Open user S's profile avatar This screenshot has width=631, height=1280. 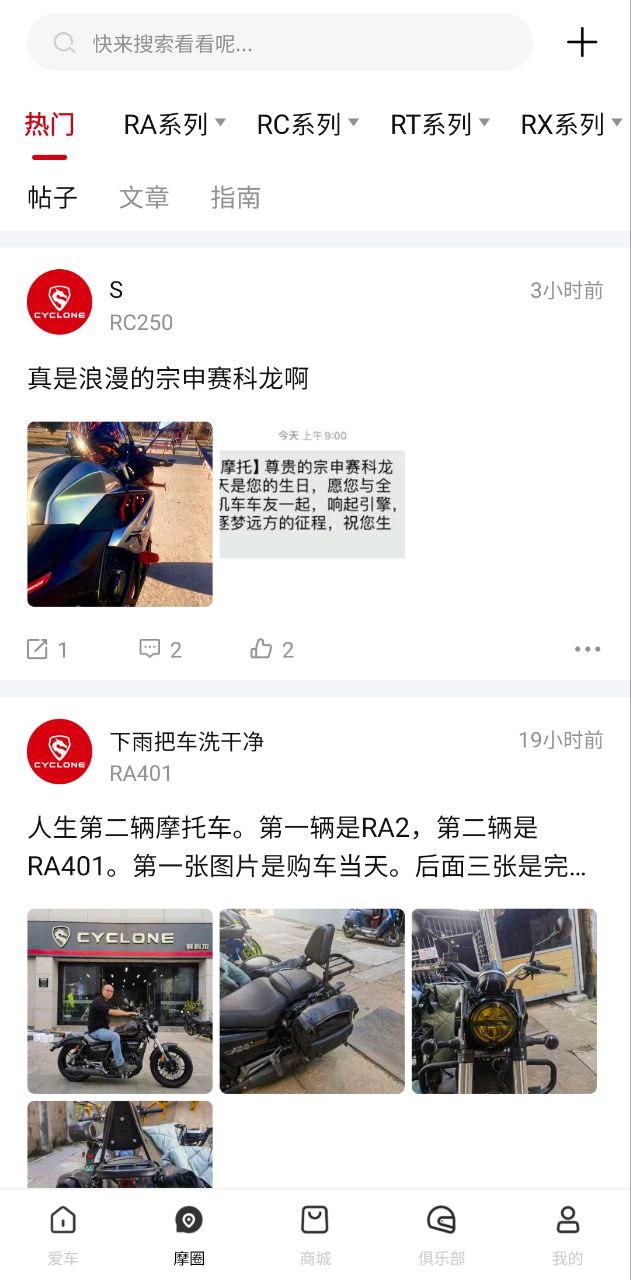pyautogui.click(x=59, y=302)
